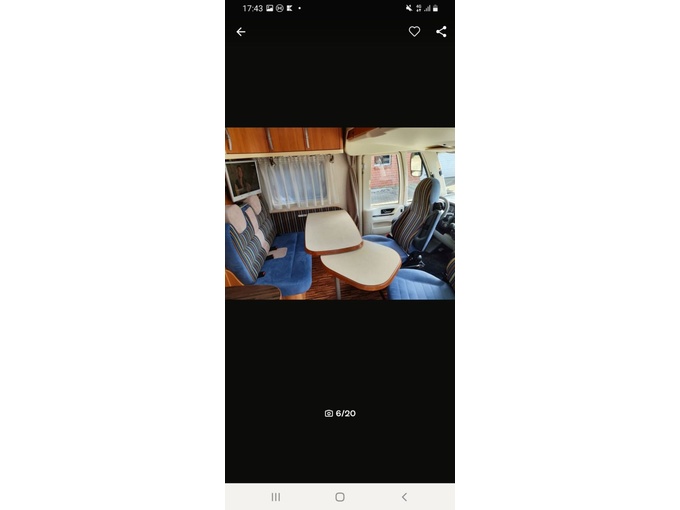Go to the phone's home screen

[340, 497]
